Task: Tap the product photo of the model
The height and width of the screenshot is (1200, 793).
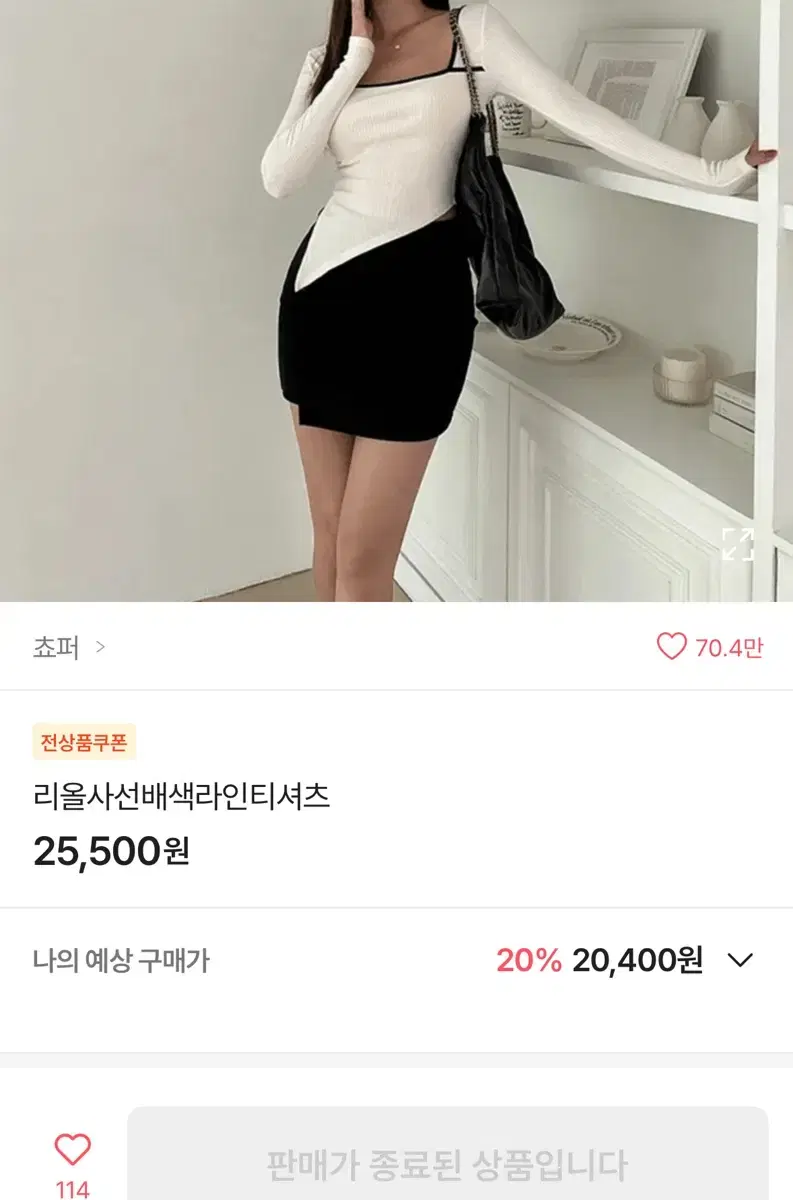Action: tap(396, 300)
